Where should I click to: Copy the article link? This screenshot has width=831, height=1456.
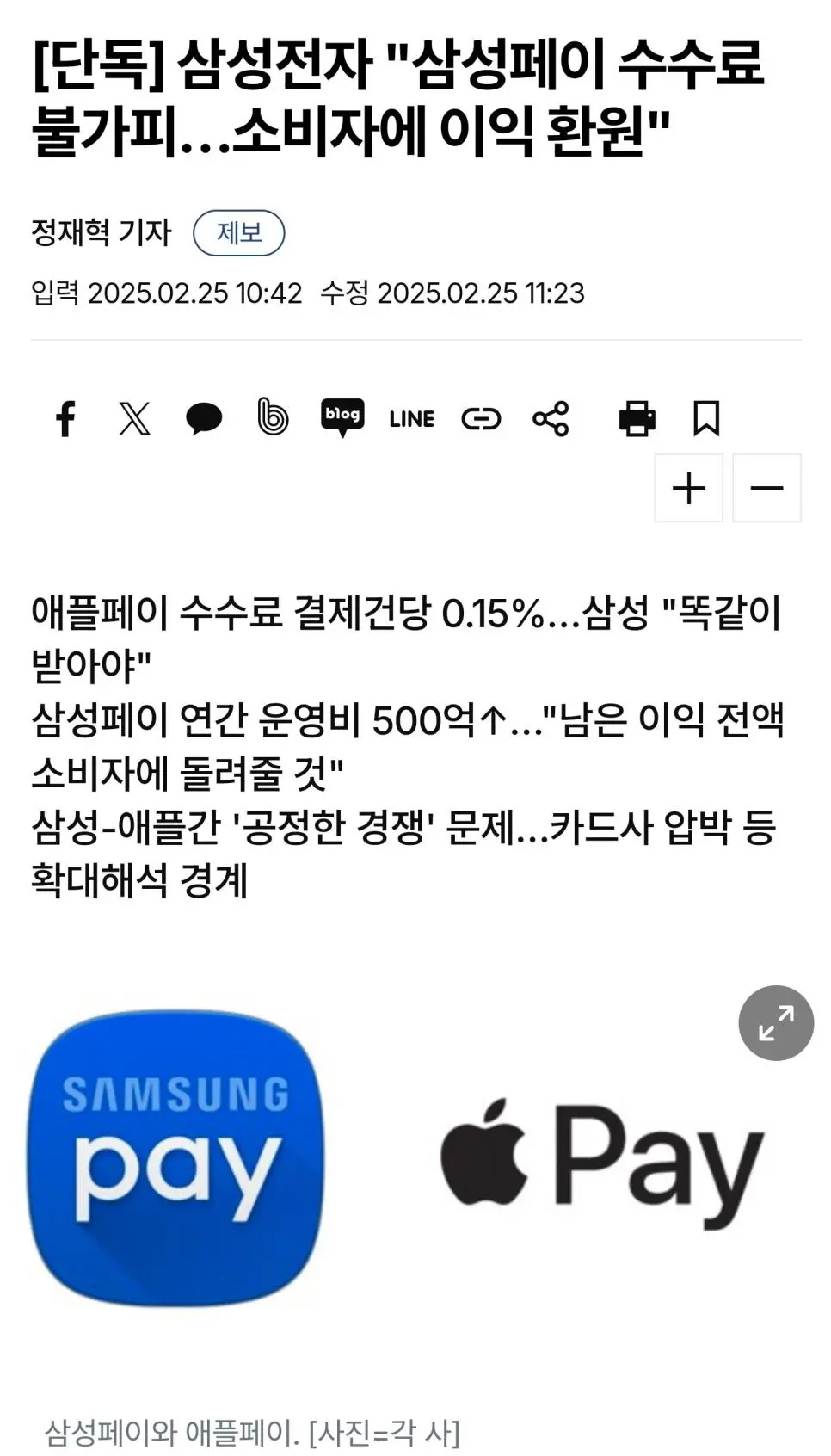pyautogui.click(x=481, y=419)
